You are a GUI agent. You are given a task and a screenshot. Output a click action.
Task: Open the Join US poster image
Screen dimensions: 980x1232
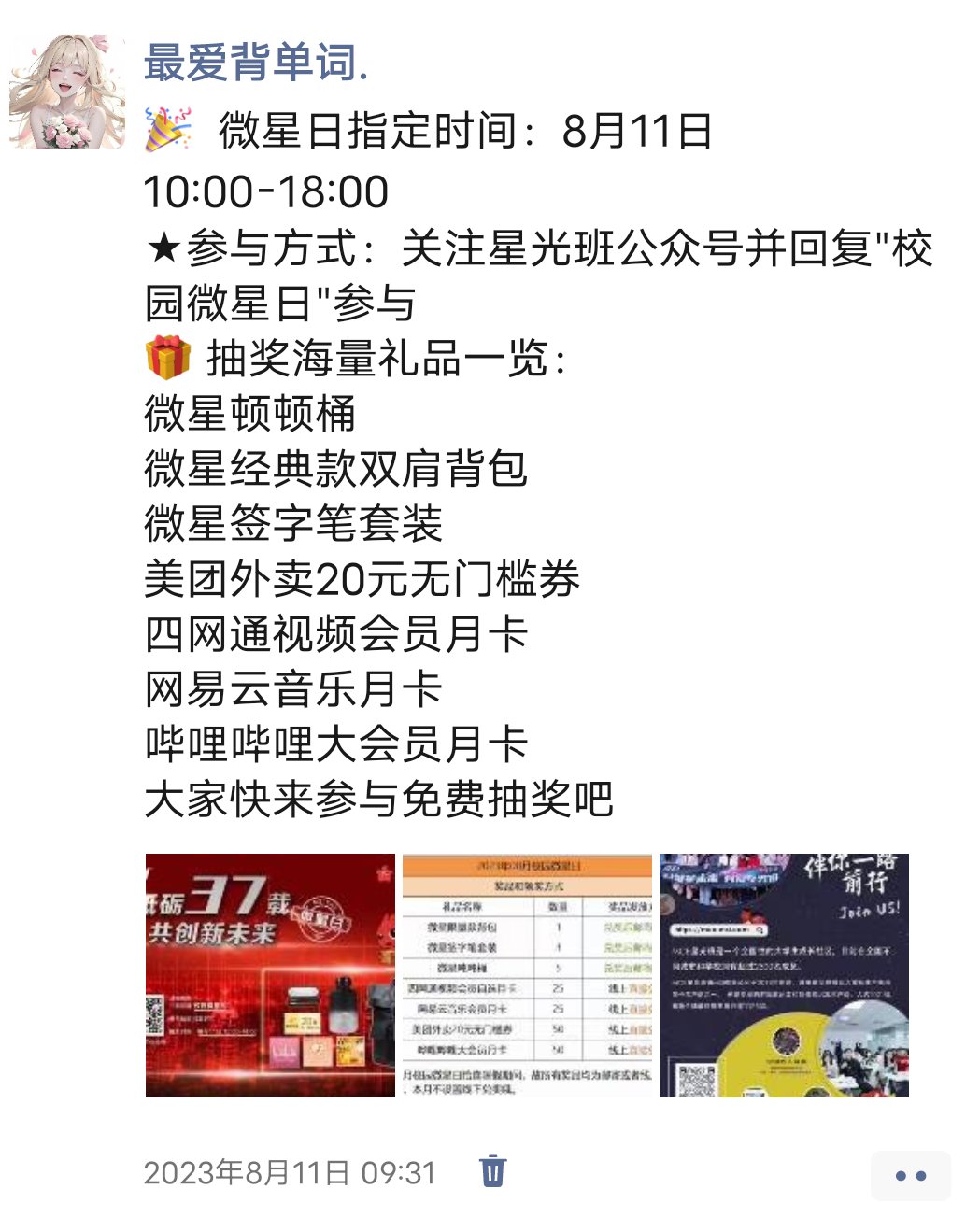(784, 975)
